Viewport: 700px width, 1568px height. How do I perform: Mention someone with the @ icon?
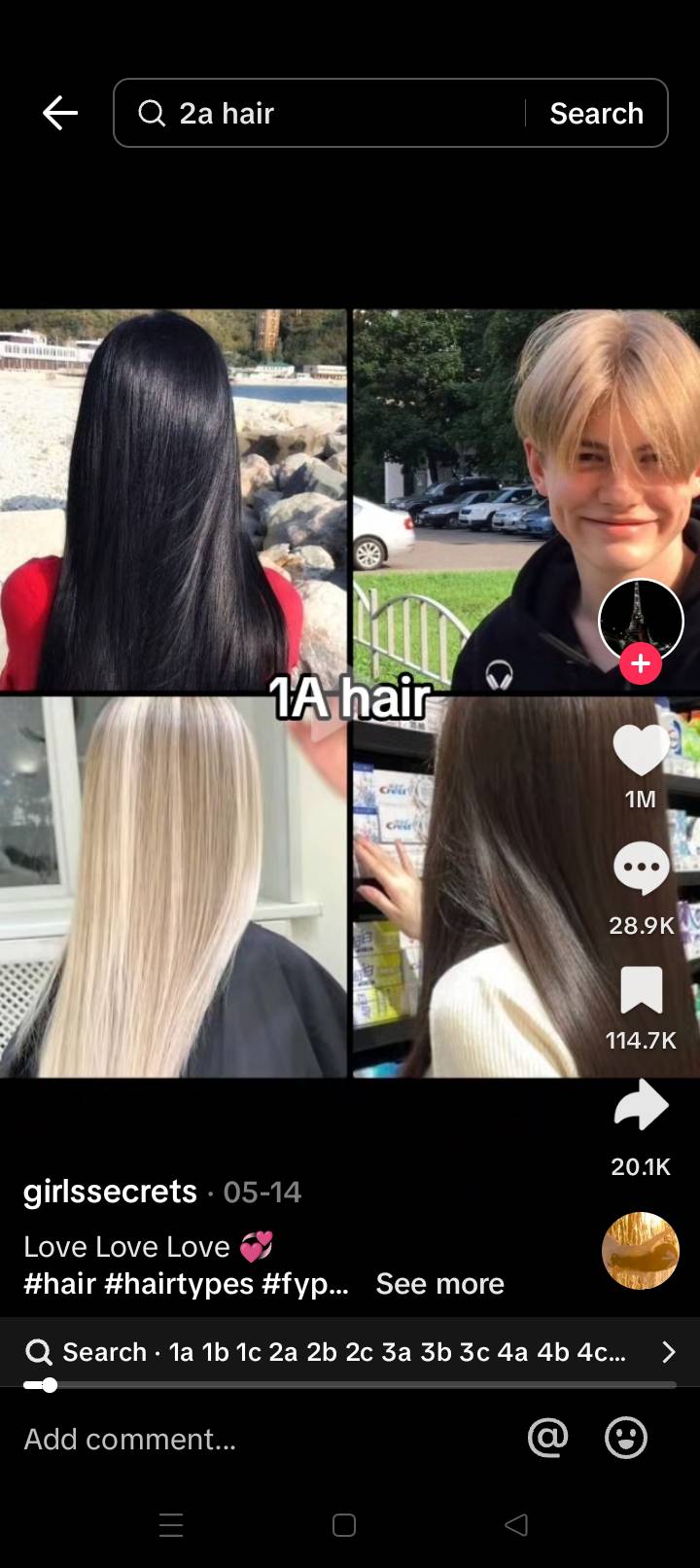pyautogui.click(x=548, y=1438)
